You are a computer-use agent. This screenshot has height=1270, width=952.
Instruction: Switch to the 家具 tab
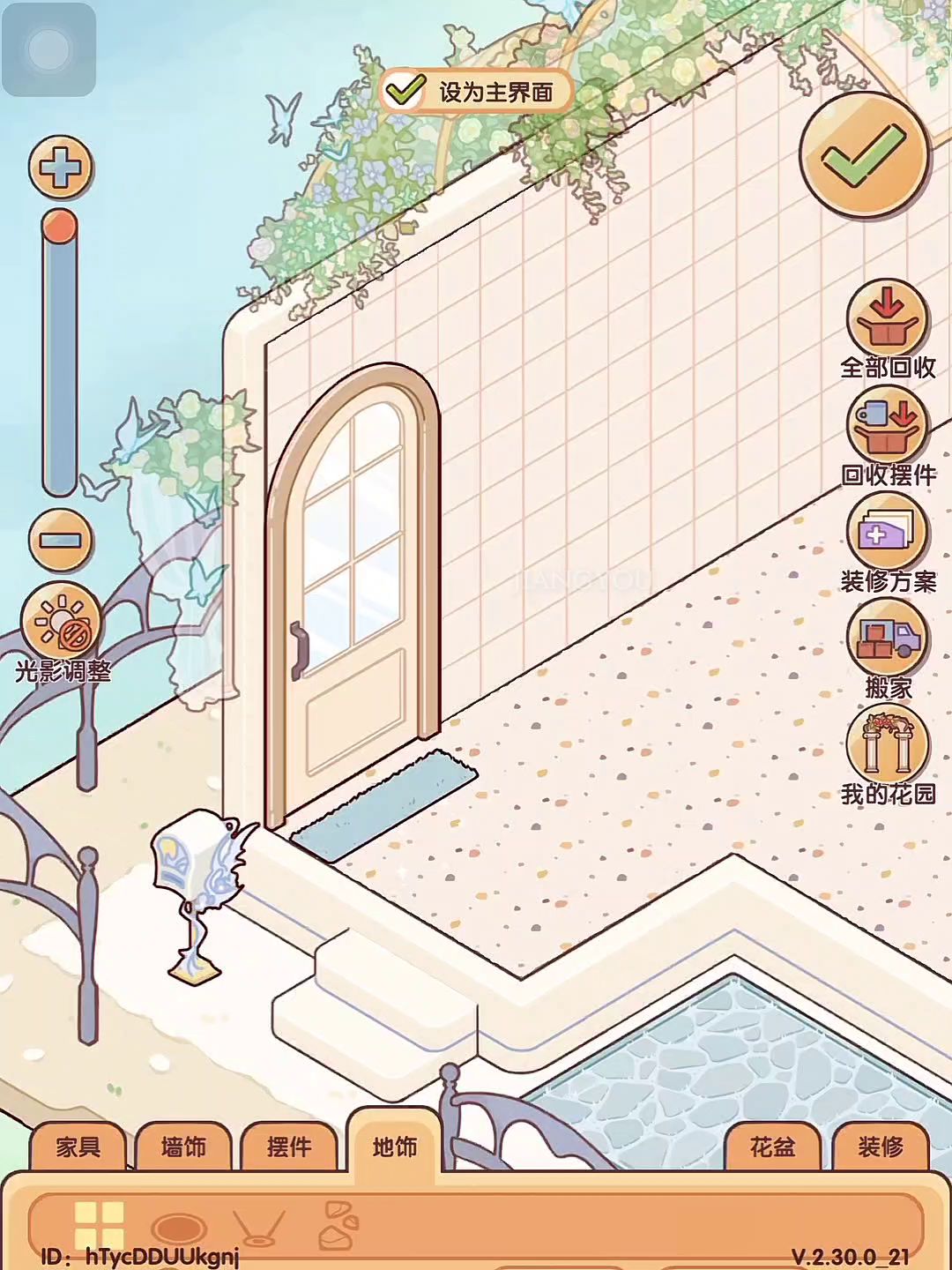[x=78, y=1147]
